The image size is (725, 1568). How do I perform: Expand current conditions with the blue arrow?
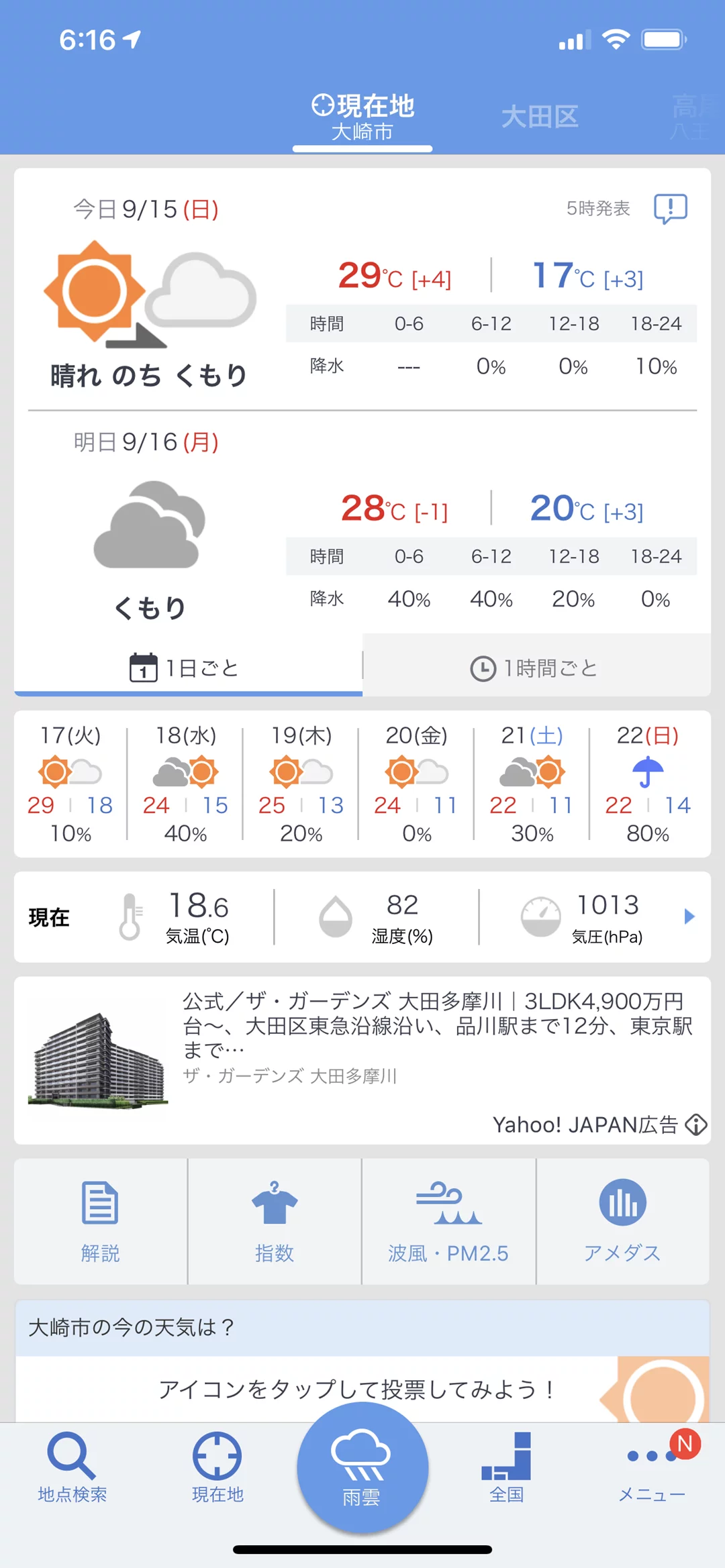pos(689,917)
